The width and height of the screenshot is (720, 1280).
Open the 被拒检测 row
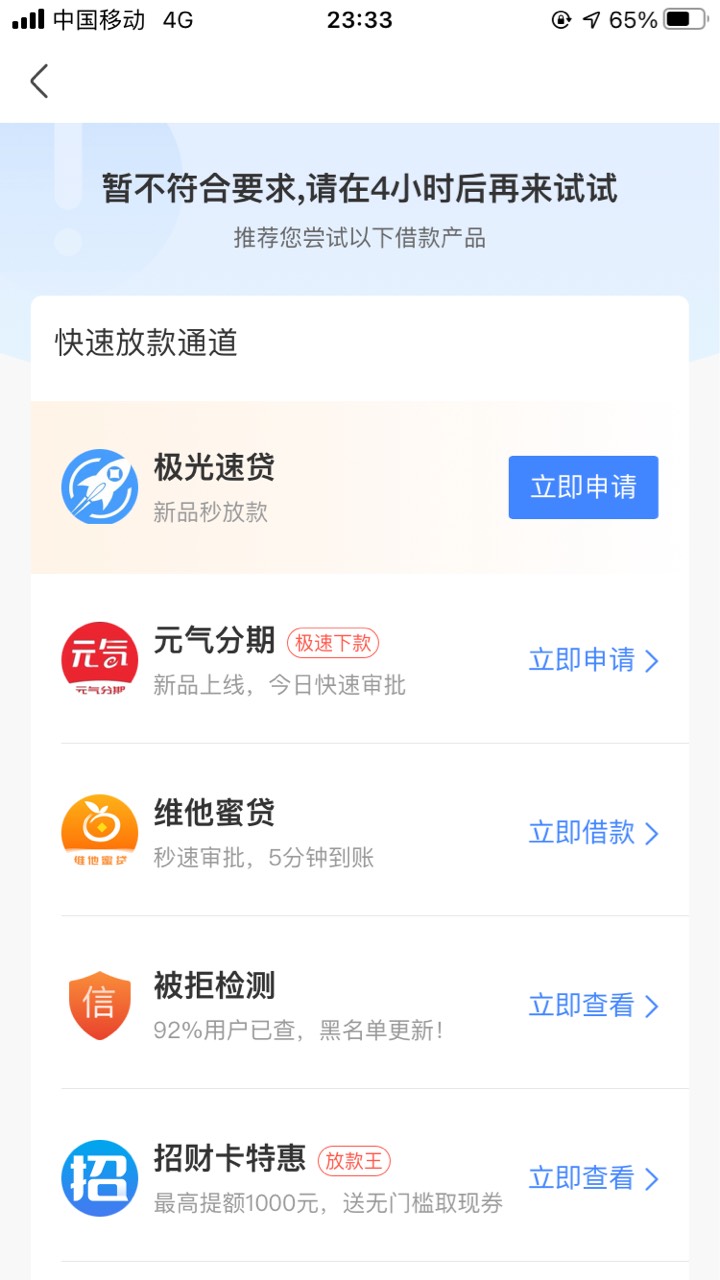click(x=360, y=1004)
